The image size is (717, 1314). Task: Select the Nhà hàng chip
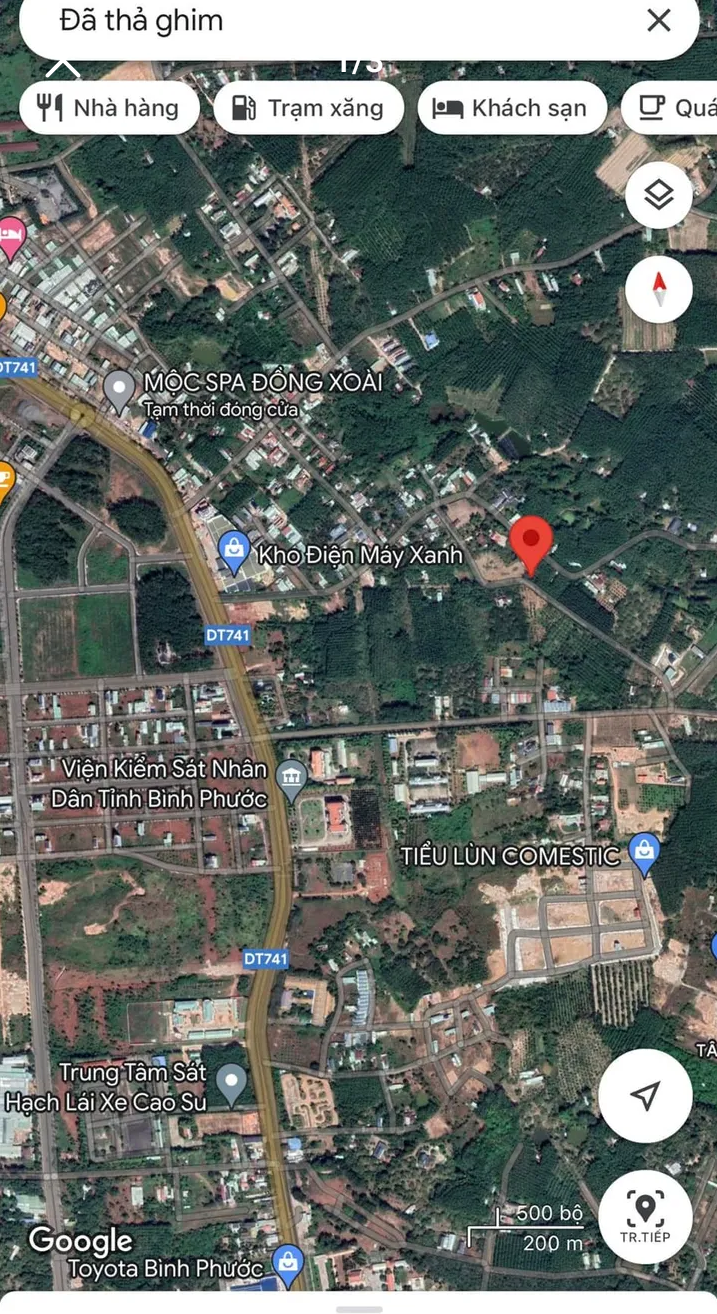(x=109, y=108)
